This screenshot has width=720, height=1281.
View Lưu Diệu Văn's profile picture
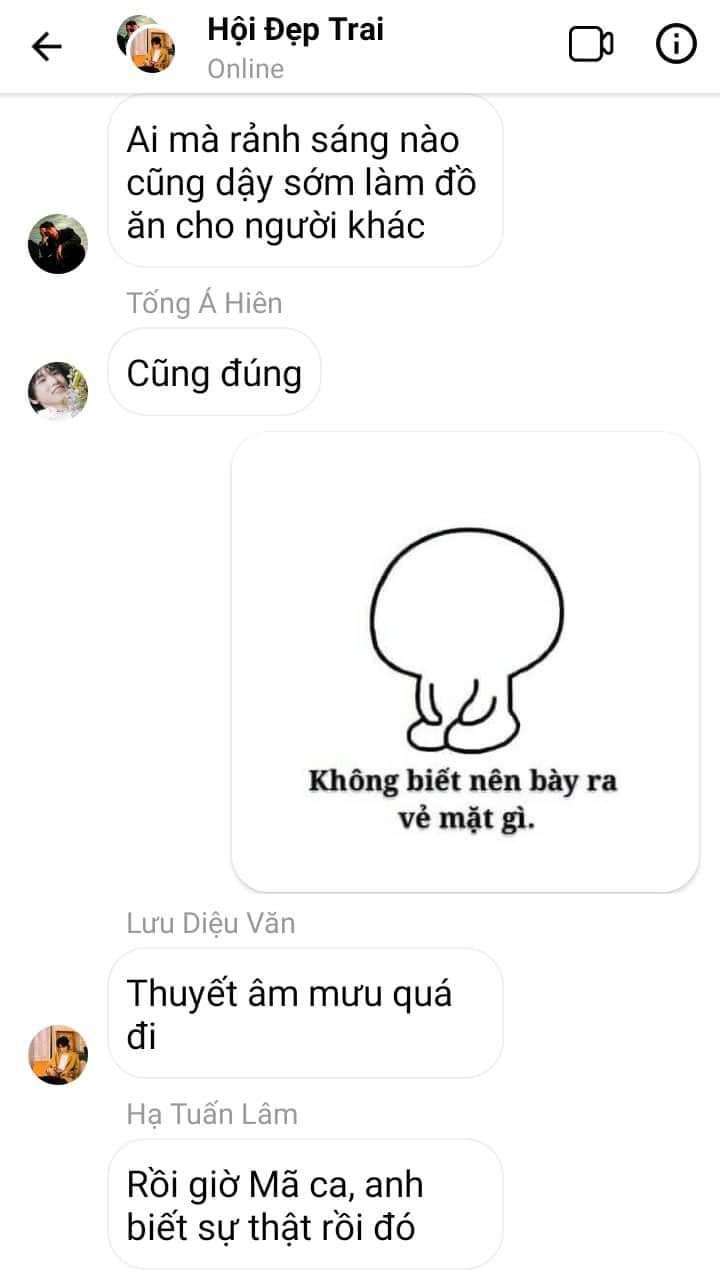click(x=57, y=1054)
